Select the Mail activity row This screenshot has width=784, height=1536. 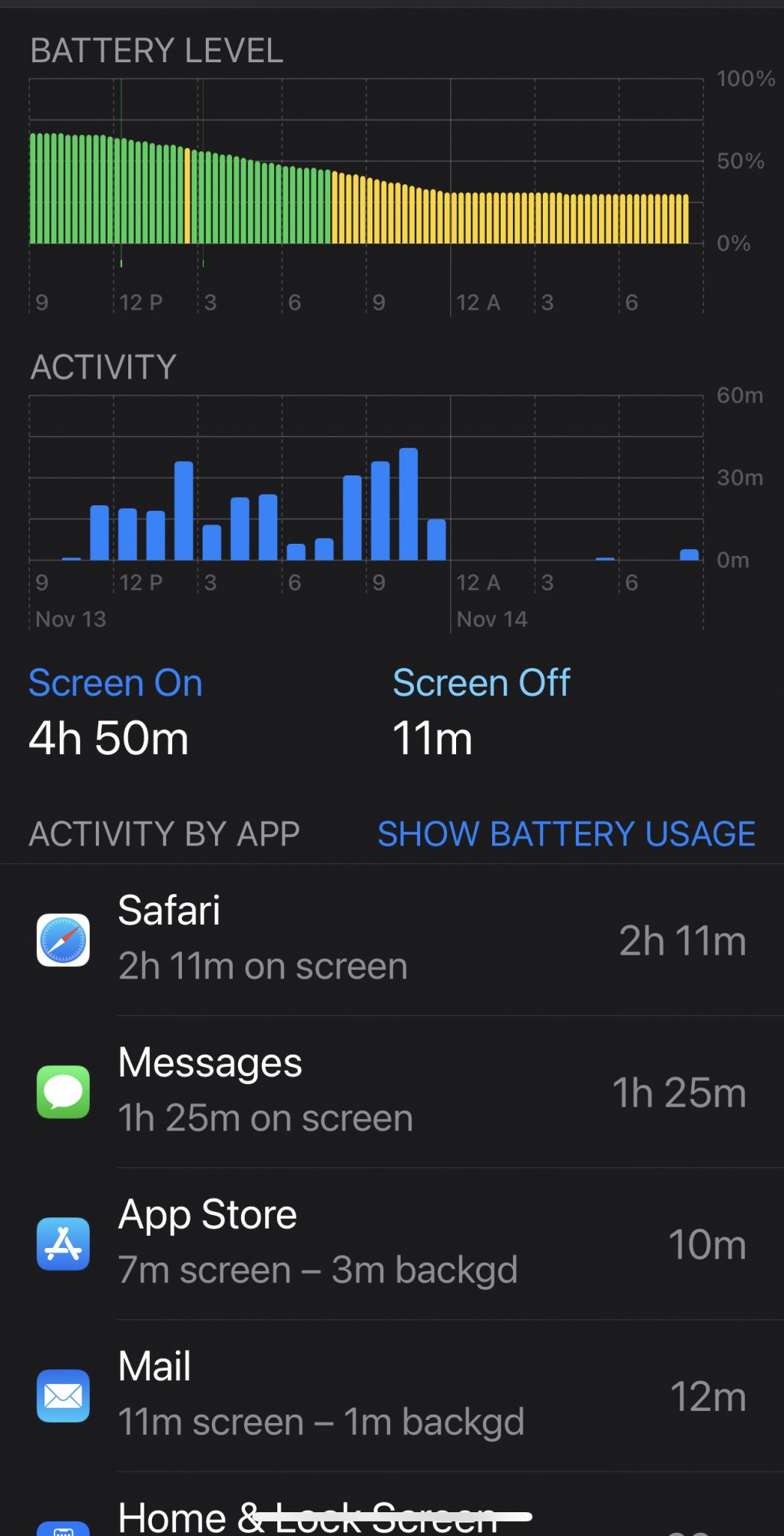[x=392, y=1396]
